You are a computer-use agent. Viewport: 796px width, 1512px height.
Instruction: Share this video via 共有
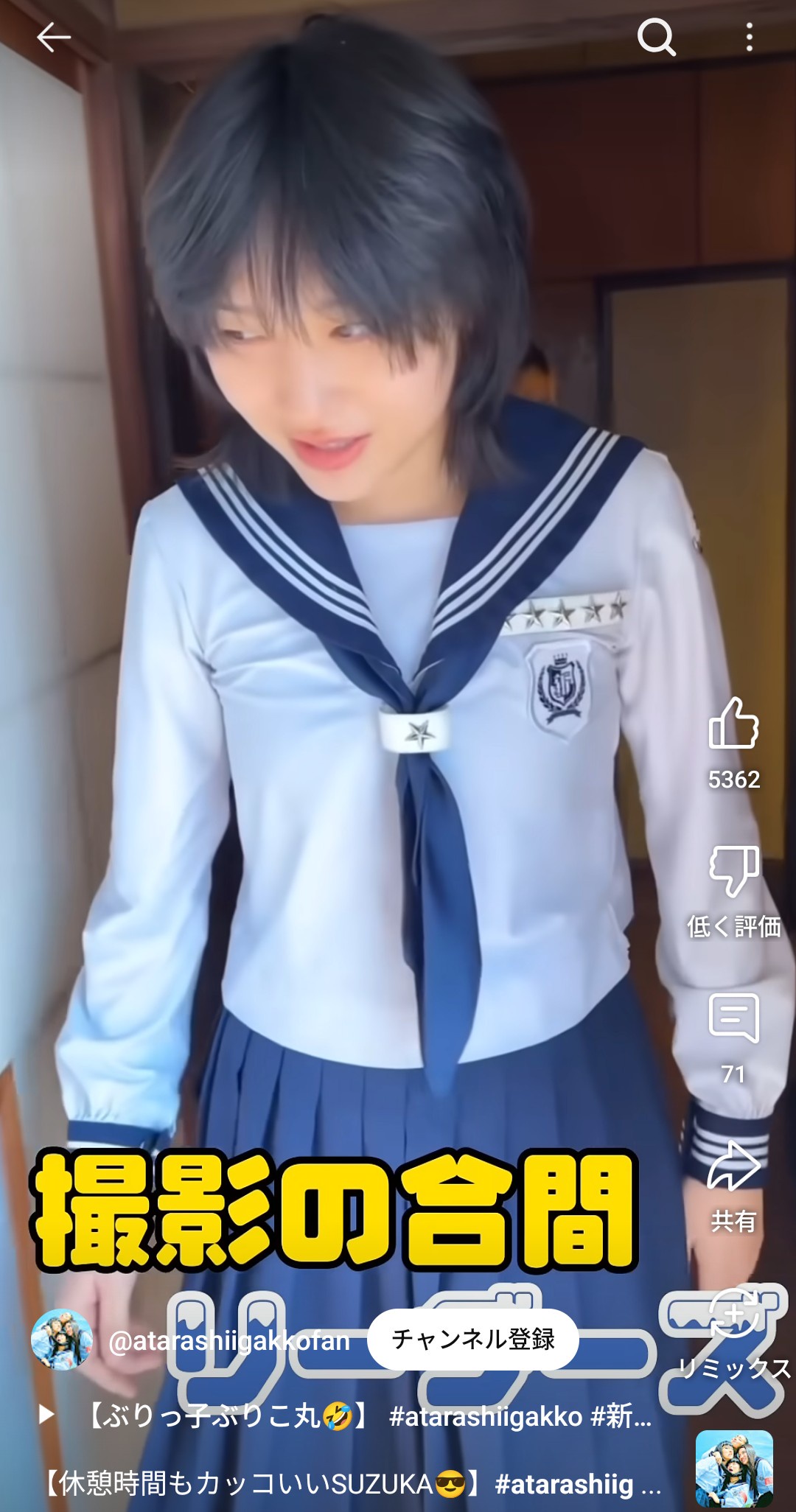coord(733,1167)
